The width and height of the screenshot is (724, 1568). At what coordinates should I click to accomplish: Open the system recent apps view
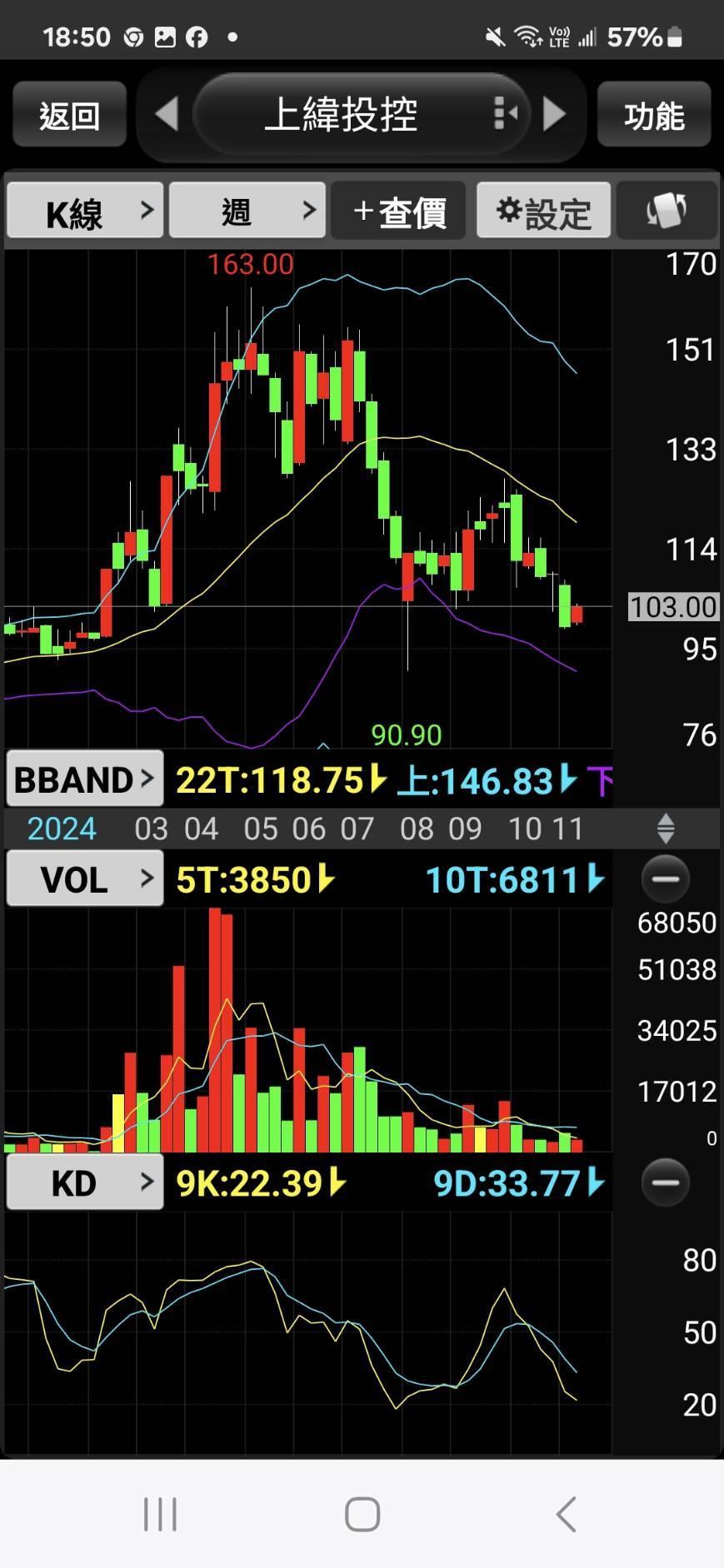160,1514
